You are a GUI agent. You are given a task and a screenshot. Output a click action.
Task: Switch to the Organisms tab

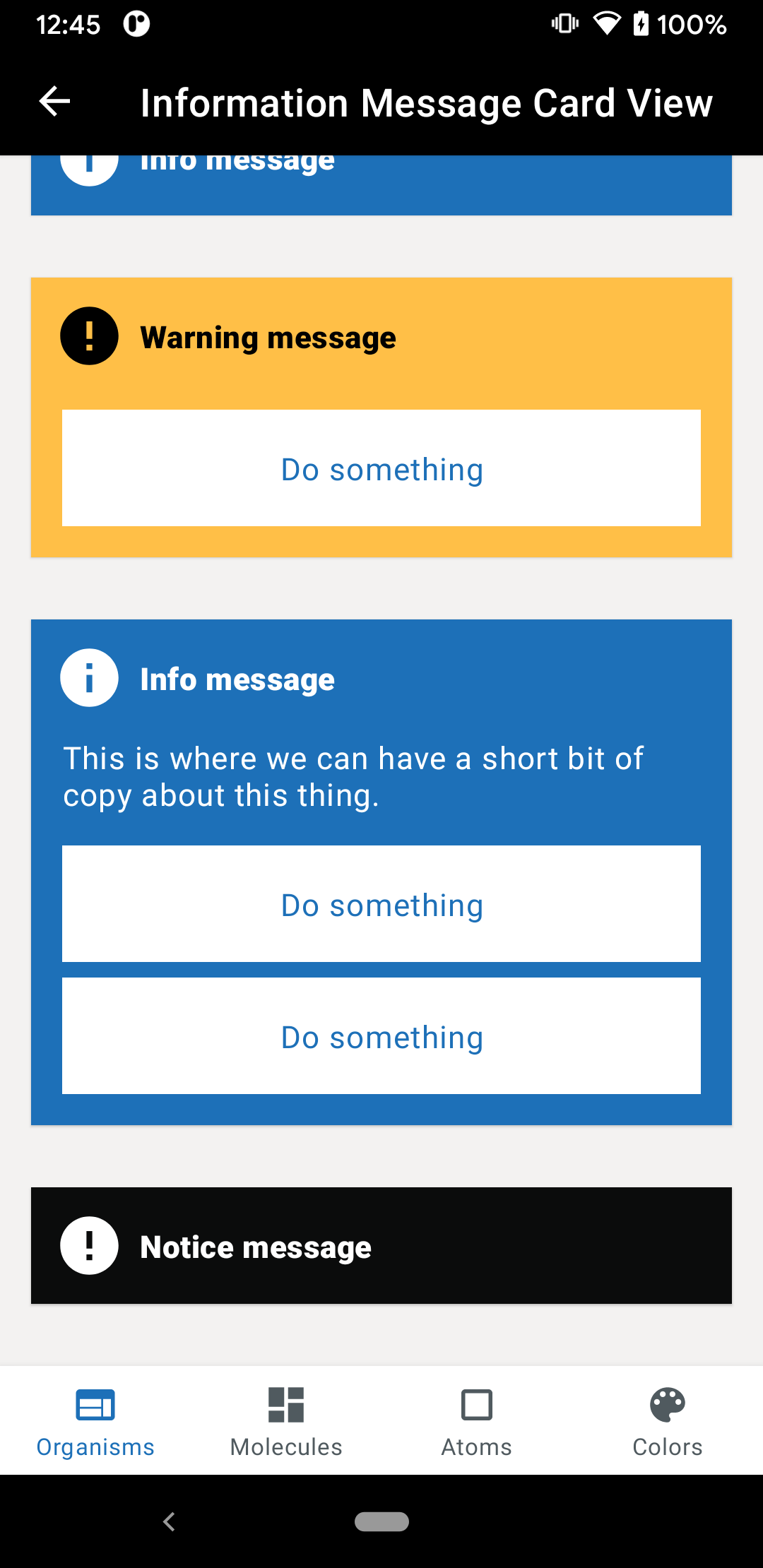[95, 1420]
